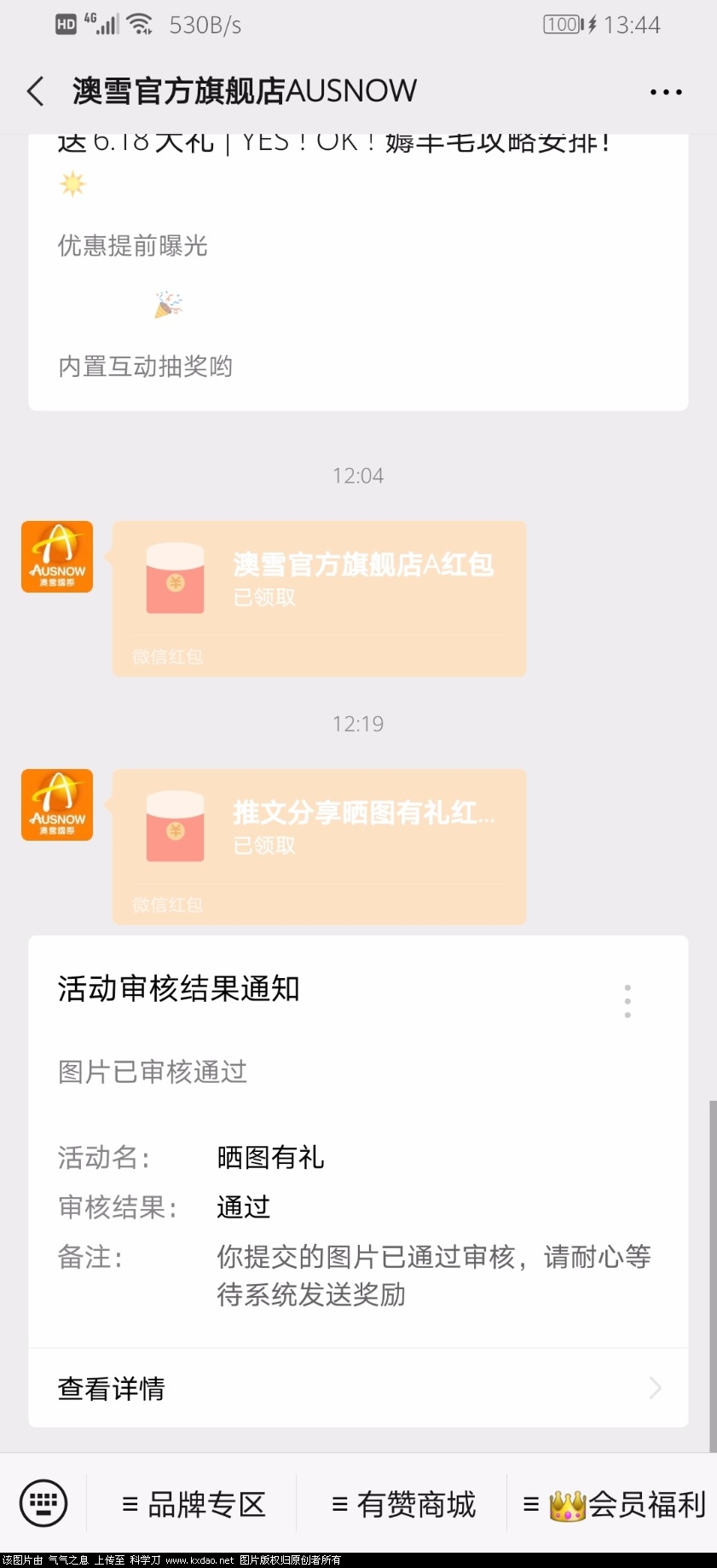
Task: Tap 查看详情 to view review details
Action: click(x=358, y=1388)
